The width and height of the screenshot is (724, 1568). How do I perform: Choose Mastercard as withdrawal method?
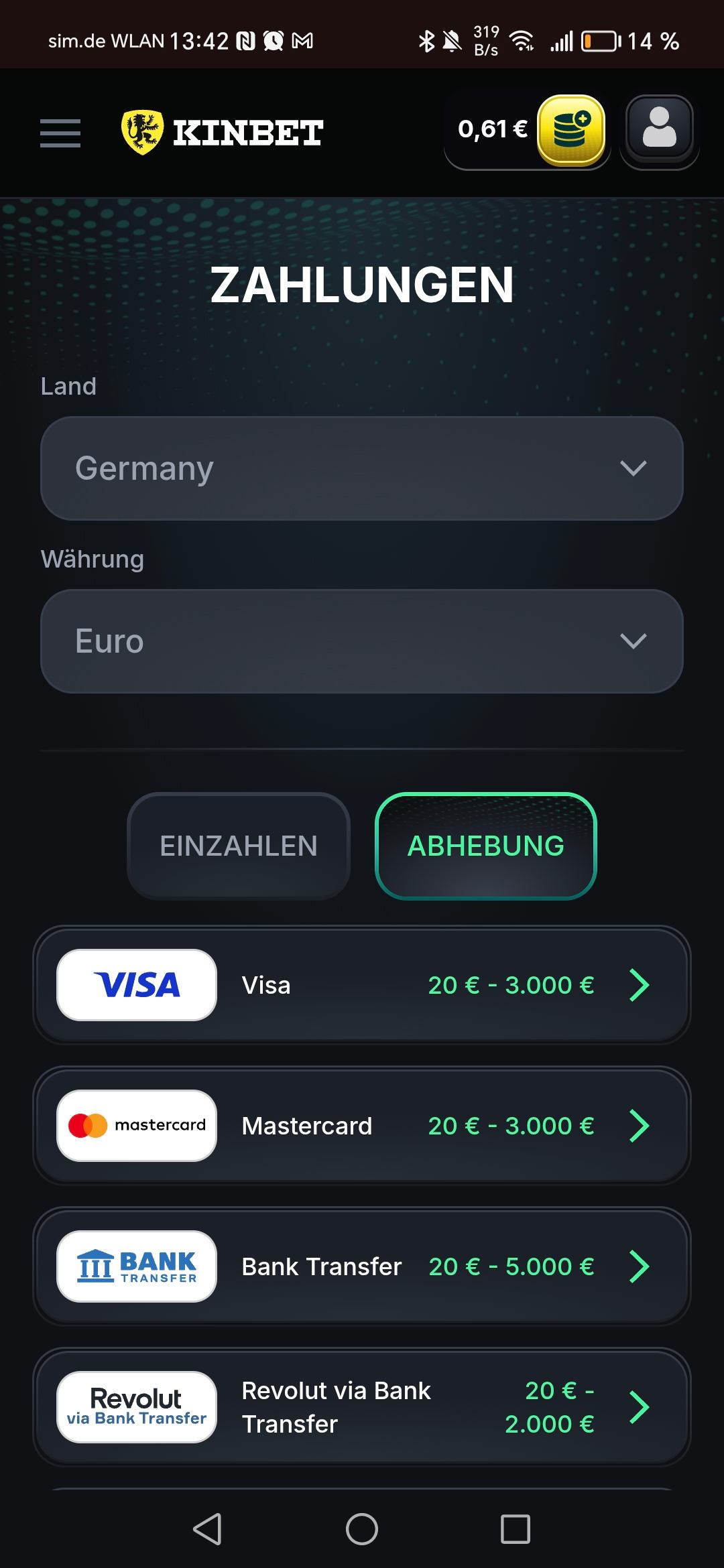coord(362,1126)
